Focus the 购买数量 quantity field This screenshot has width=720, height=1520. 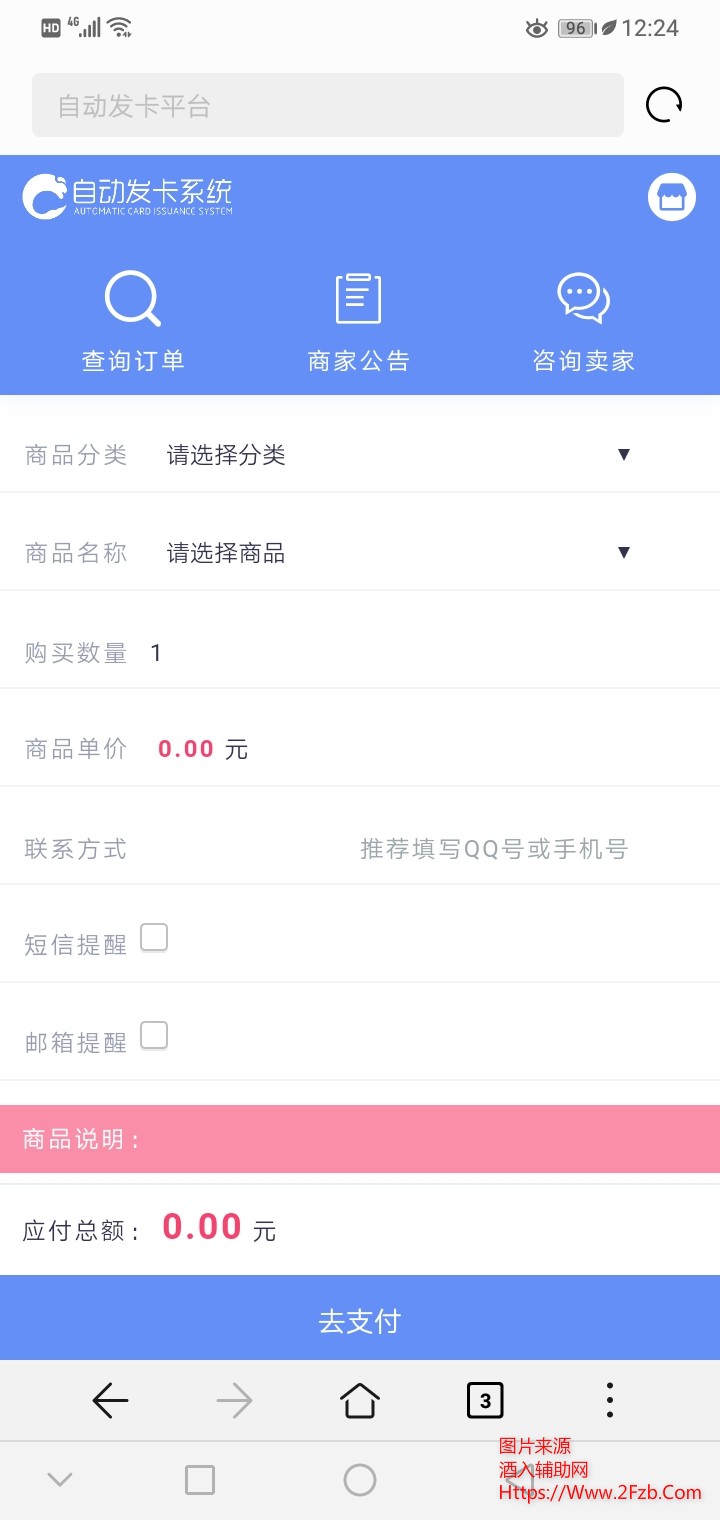click(x=400, y=653)
